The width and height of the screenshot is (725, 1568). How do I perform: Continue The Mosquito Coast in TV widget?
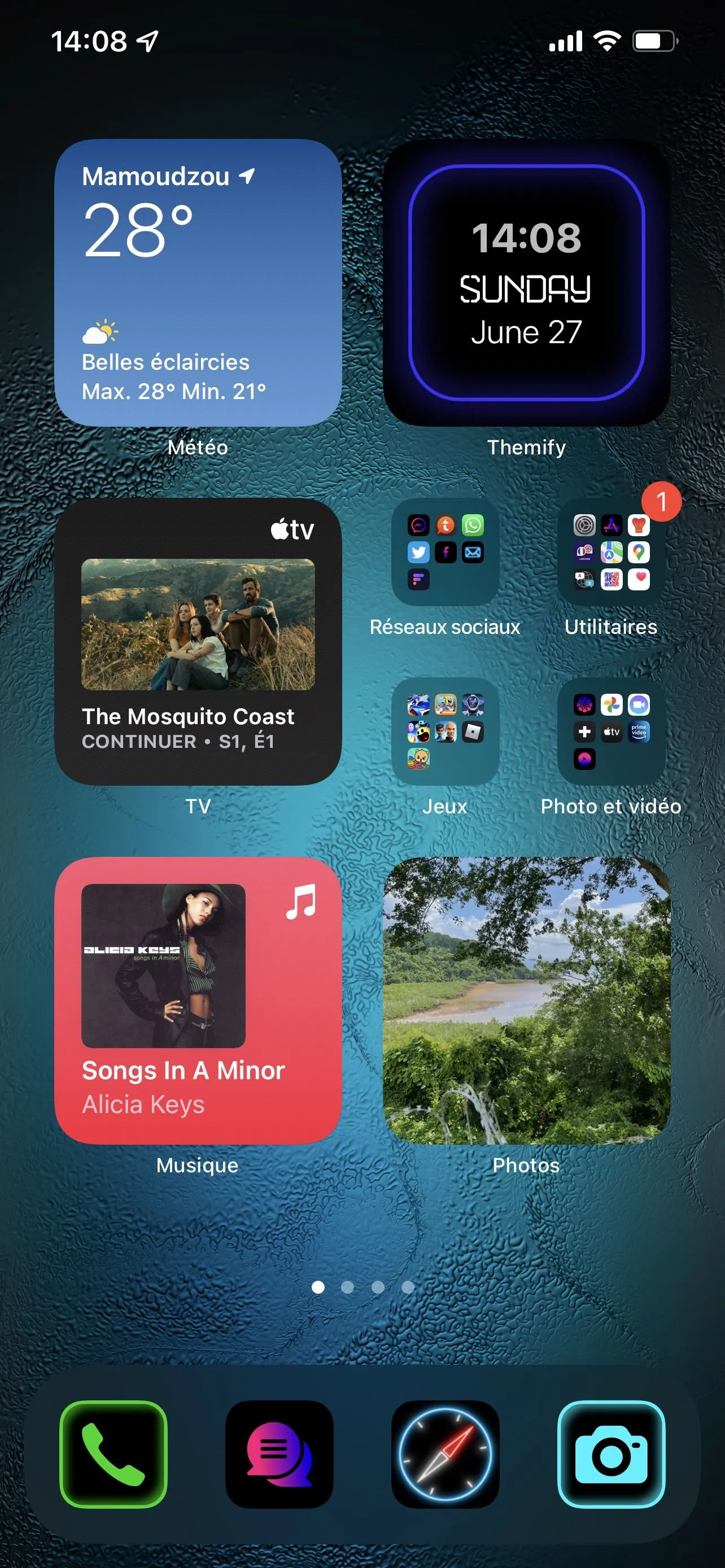(x=198, y=642)
